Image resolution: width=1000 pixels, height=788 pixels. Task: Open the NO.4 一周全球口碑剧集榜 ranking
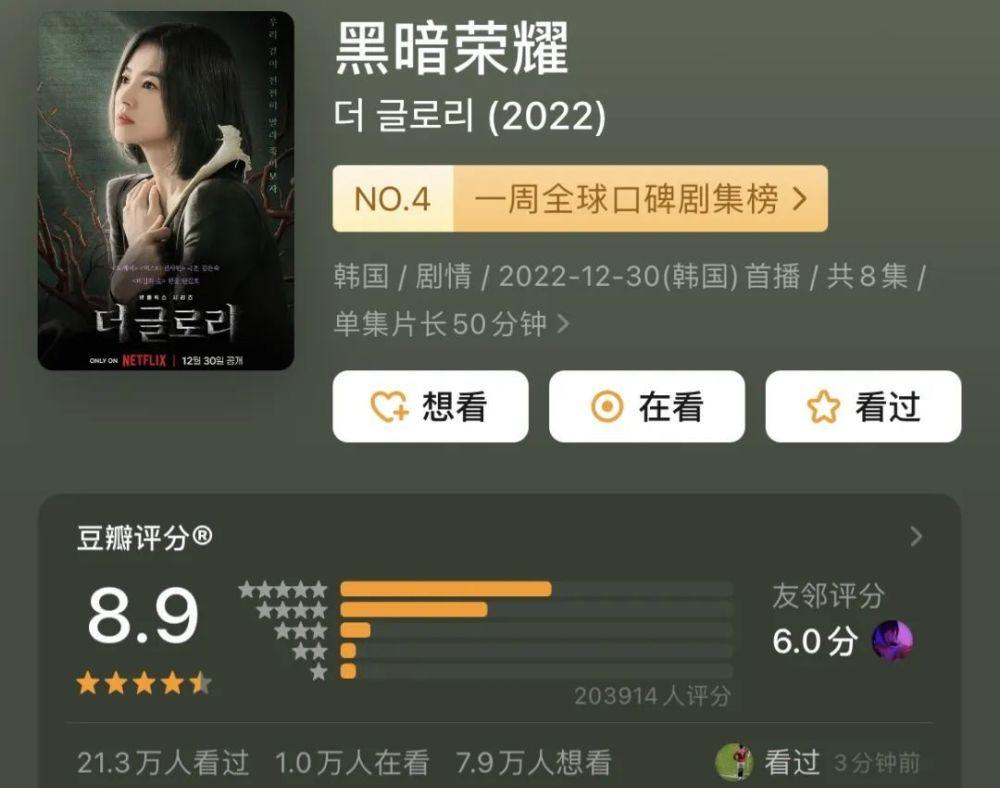click(580, 199)
